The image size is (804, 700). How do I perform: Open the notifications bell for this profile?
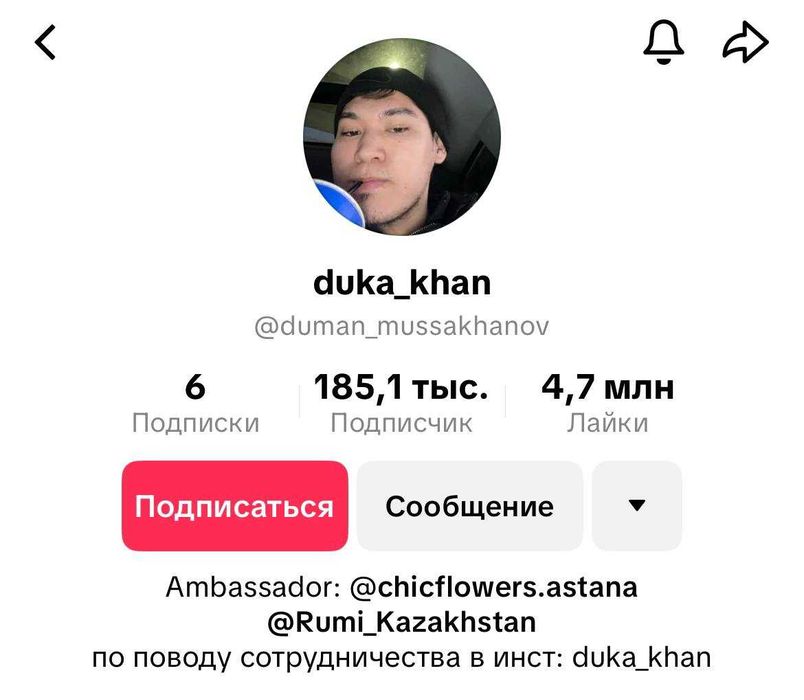664,42
